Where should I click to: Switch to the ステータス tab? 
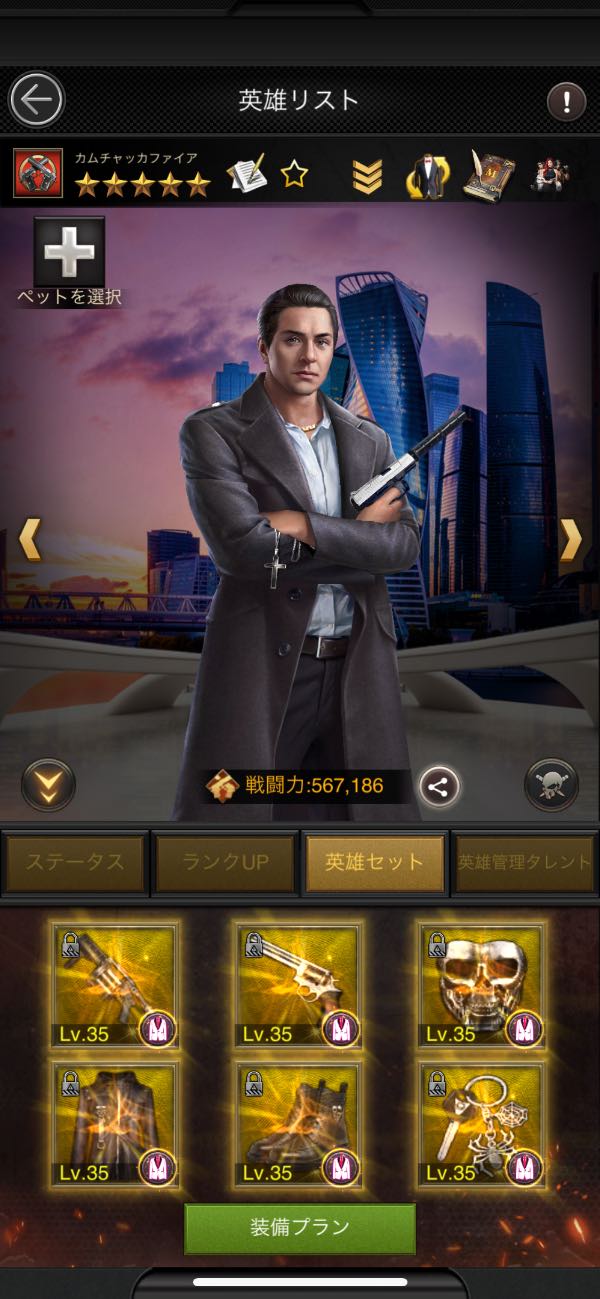[76, 862]
